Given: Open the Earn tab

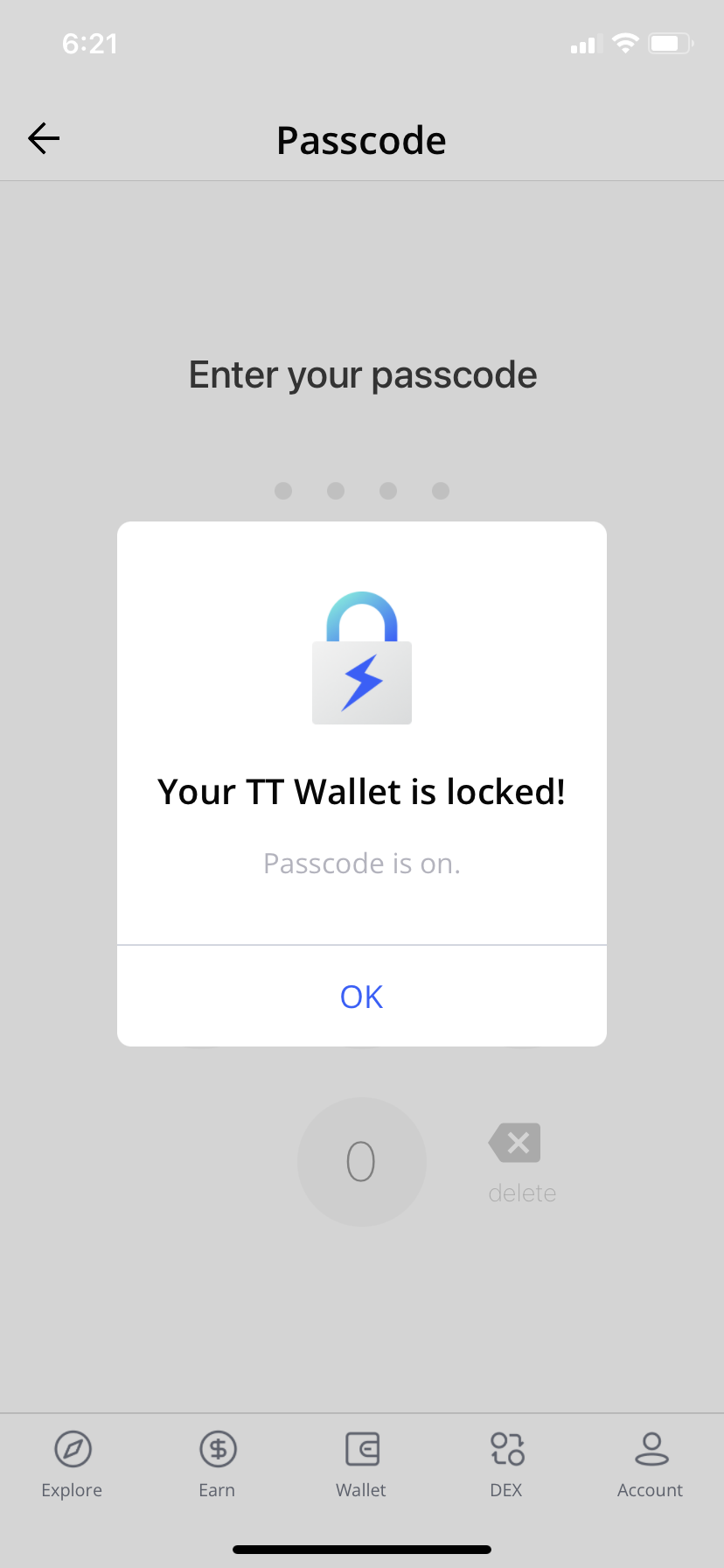Looking at the screenshot, I should tap(218, 1465).
